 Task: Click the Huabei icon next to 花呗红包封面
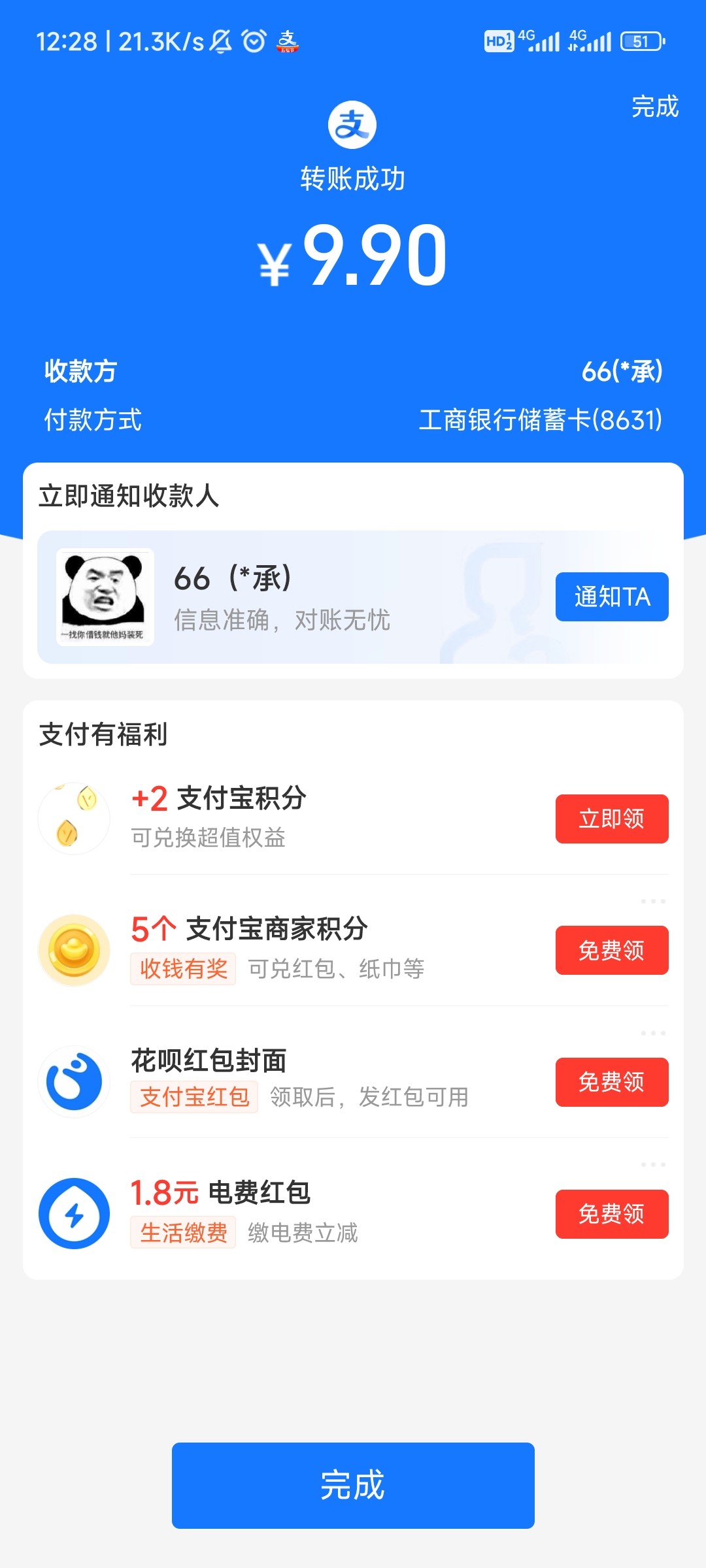coord(73,1083)
